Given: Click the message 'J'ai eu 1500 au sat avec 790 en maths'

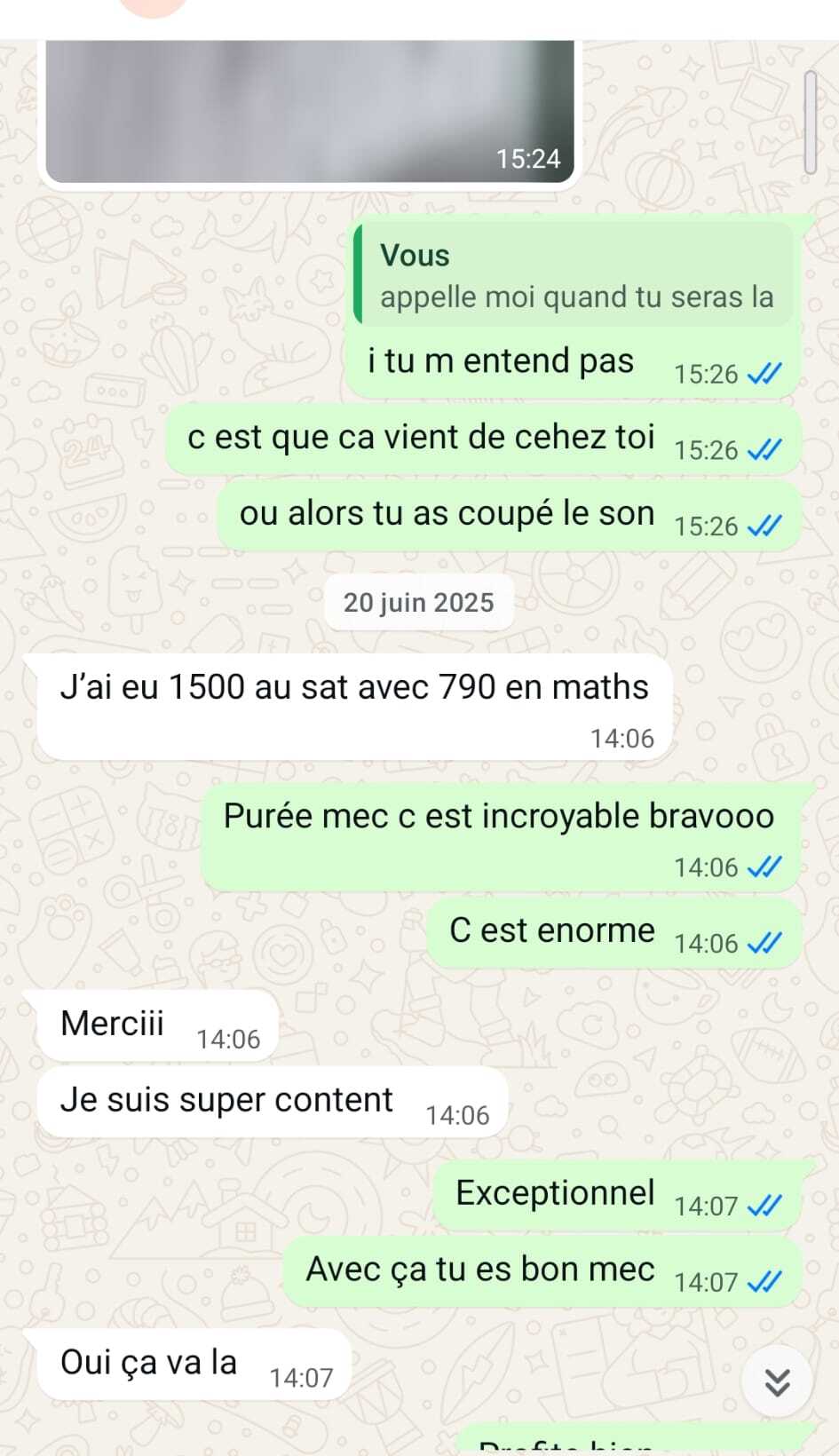Looking at the screenshot, I should (353, 685).
